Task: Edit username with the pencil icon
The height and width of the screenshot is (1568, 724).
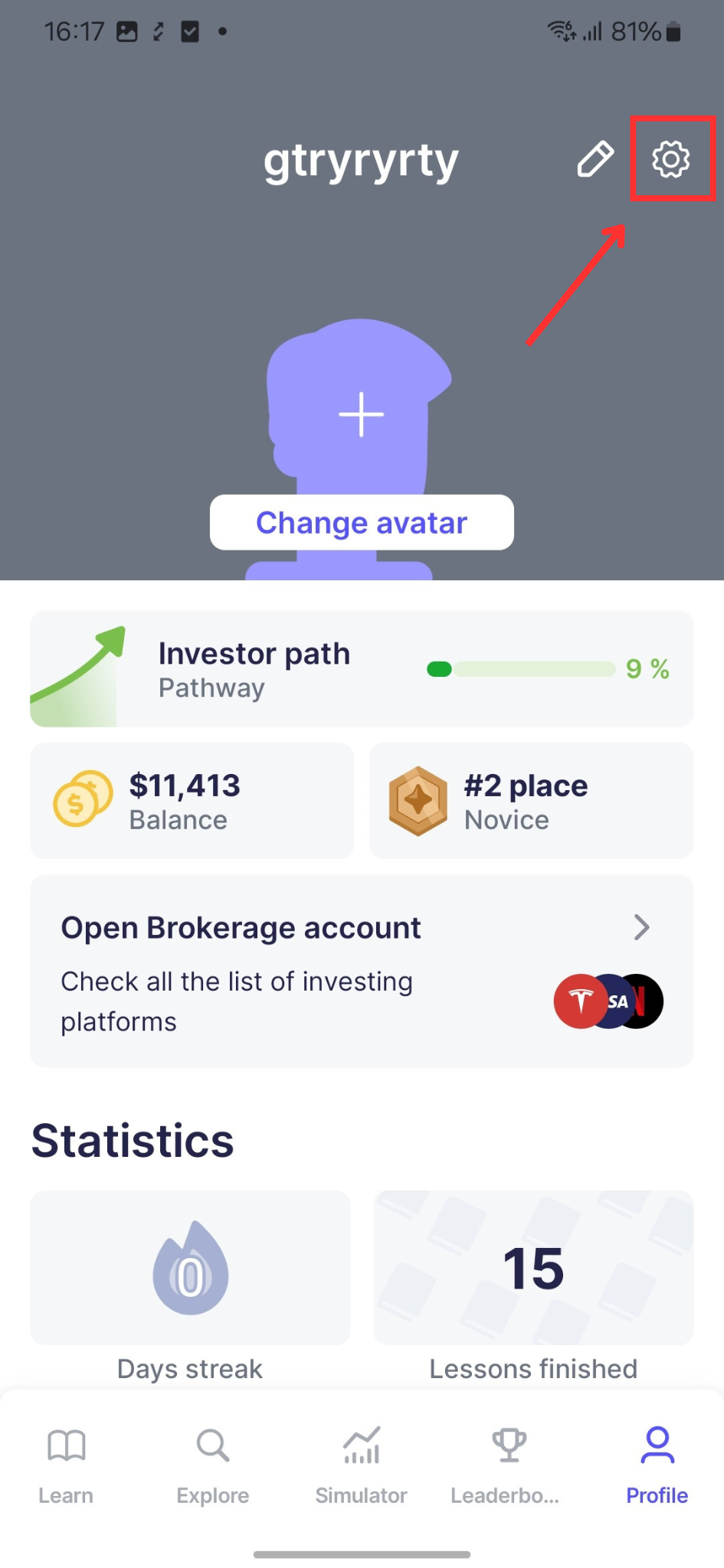Action: click(x=595, y=159)
